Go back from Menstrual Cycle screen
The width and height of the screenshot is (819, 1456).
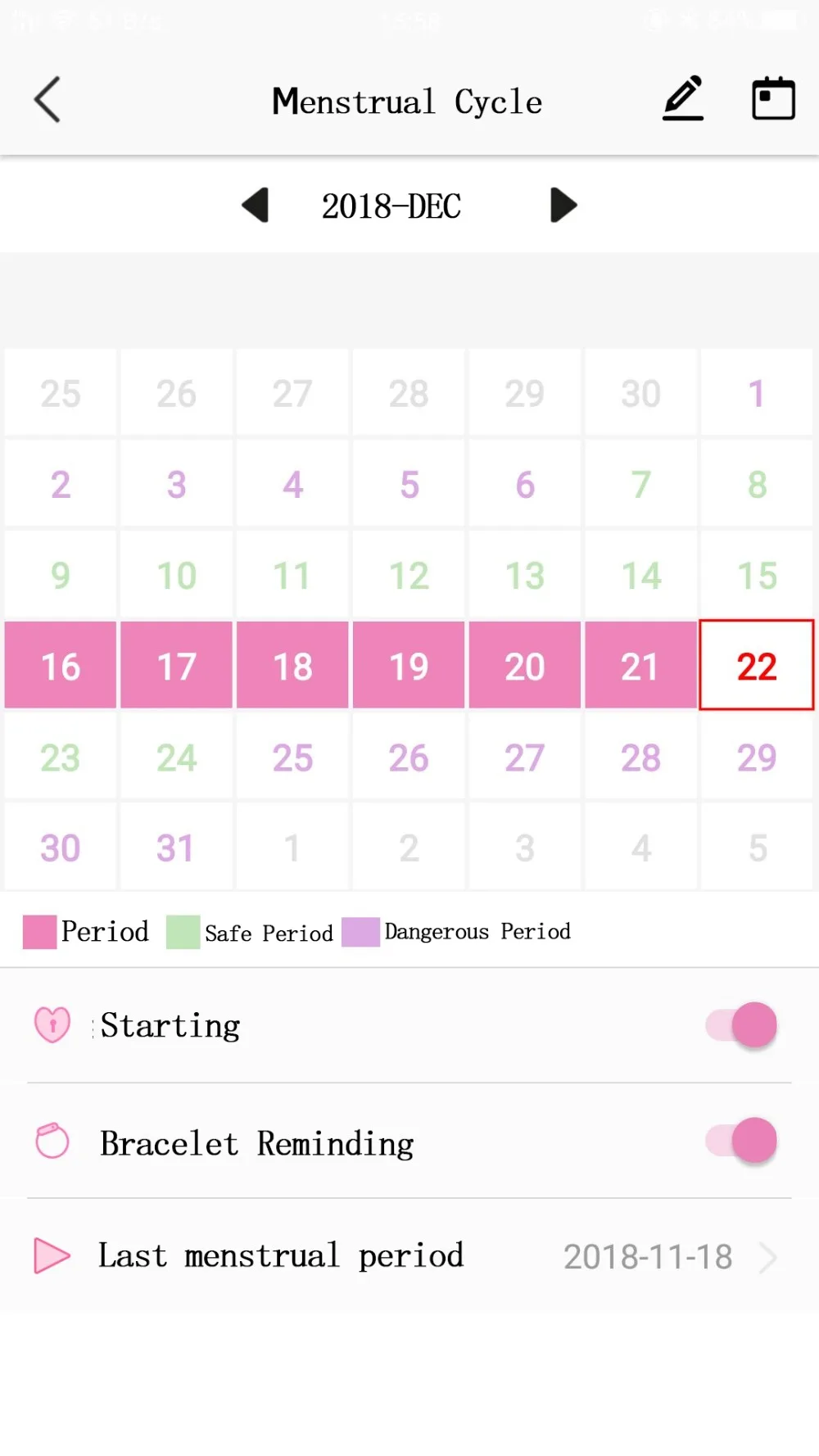point(48,100)
